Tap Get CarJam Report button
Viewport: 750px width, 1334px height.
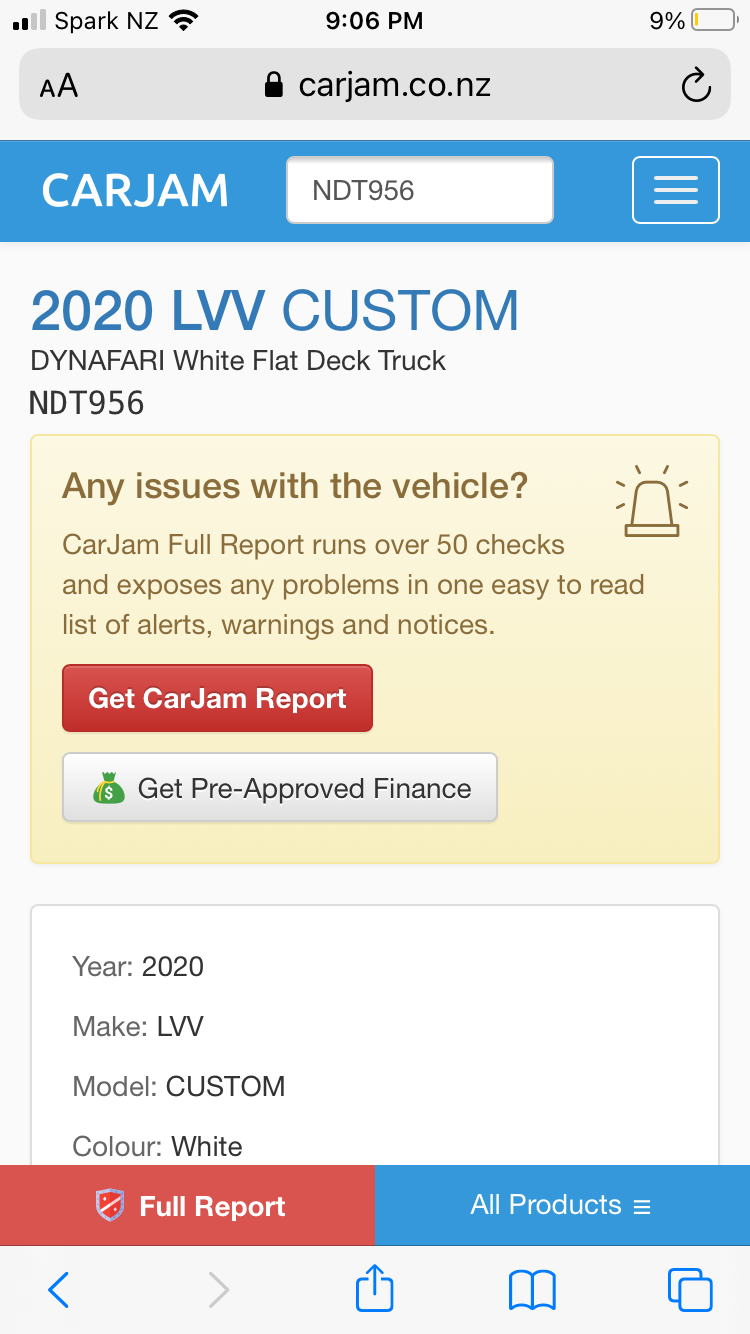[x=217, y=698]
